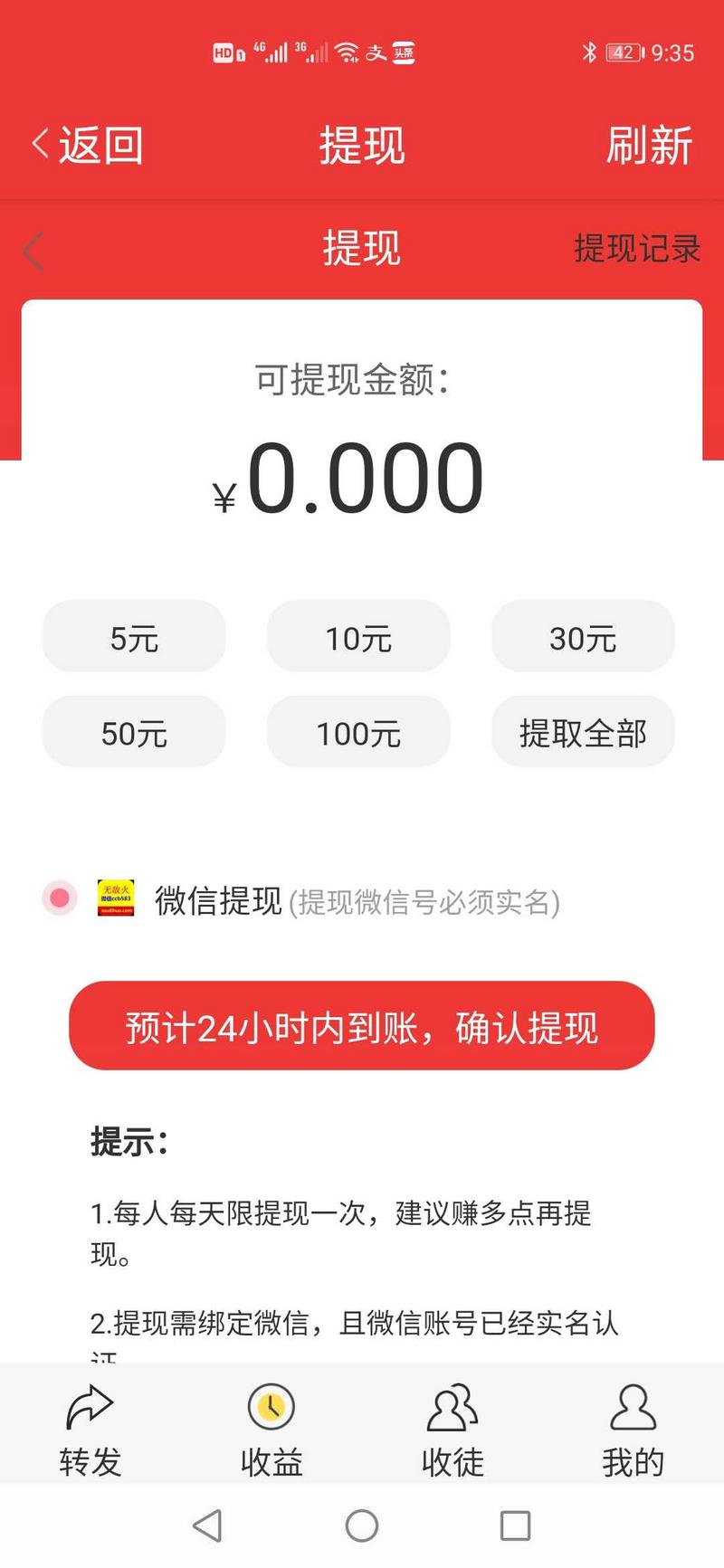Viewport: 724px width, 1568px height.
Task: Select the 30元 amount chip
Action: coord(582,637)
